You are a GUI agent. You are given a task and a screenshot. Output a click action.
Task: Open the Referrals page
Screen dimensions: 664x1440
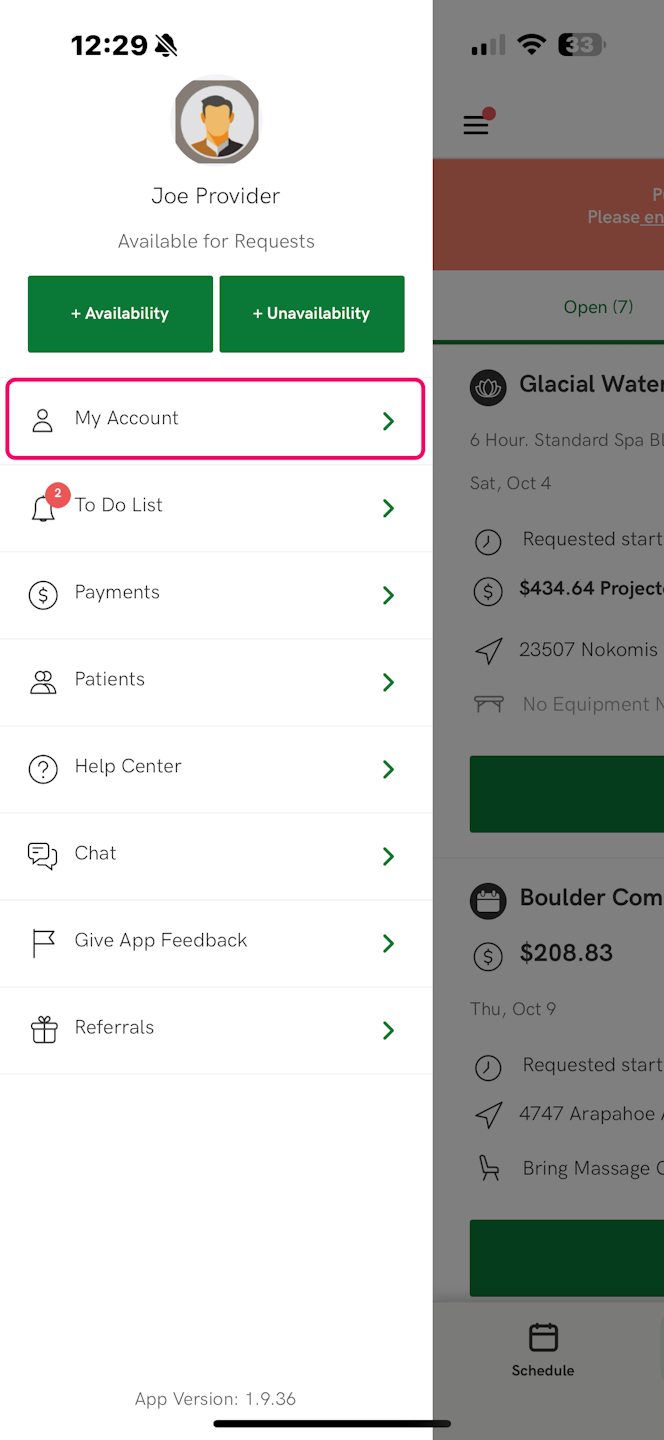(215, 1028)
